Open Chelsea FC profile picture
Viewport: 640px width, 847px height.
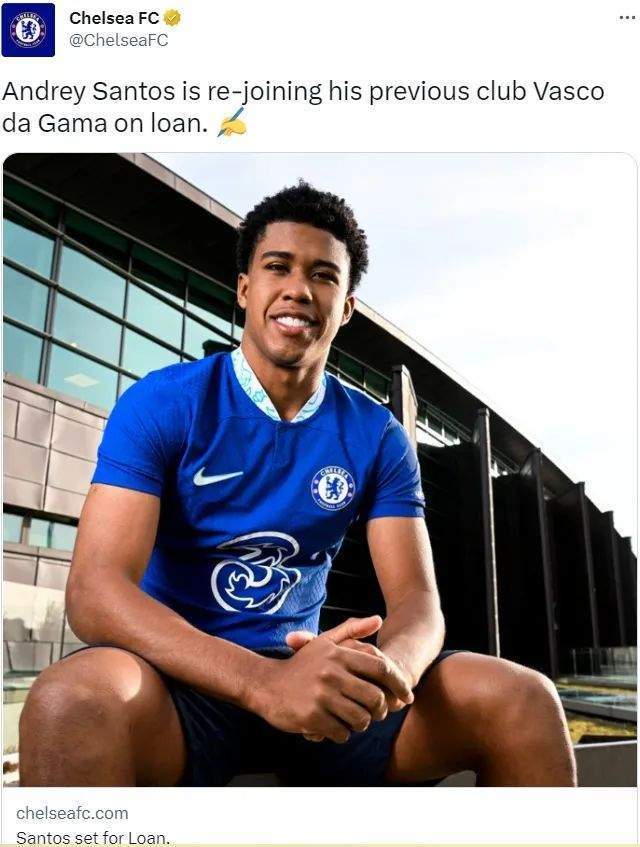pyautogui.click(x=28, y=30)
